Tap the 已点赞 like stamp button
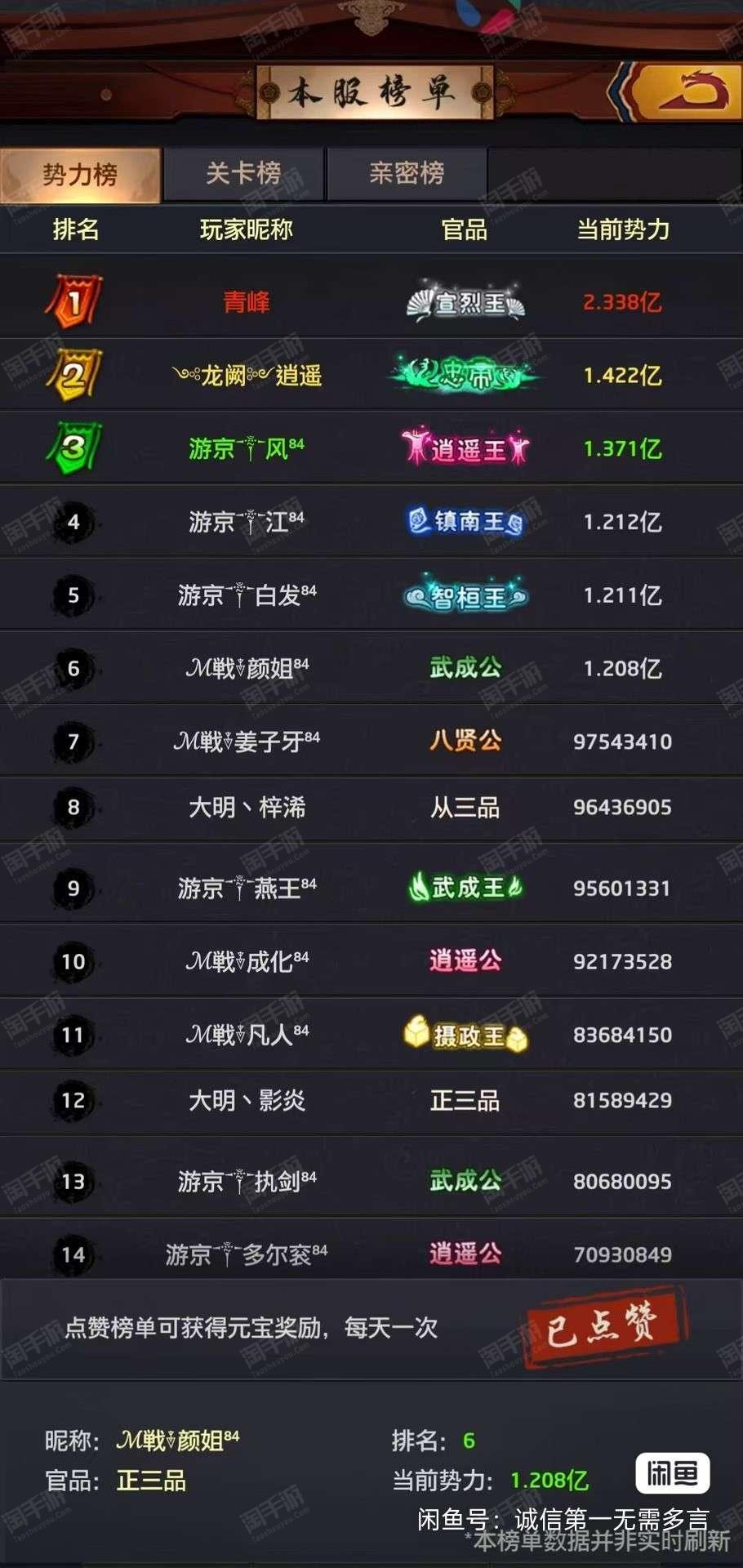Screen dimensions: 743x1568 (605, 1326)
